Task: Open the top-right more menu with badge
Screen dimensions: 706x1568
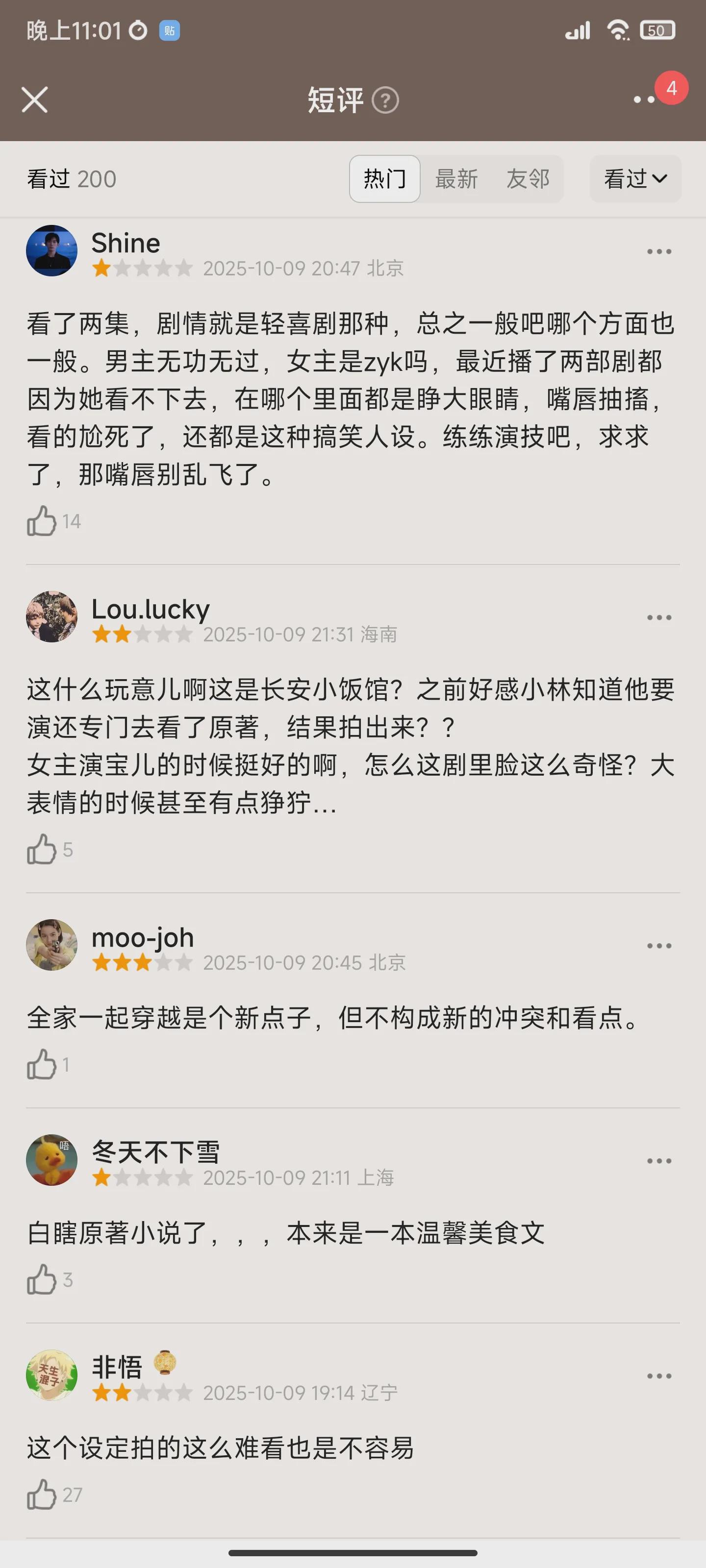Action: (x=645, y=99)
